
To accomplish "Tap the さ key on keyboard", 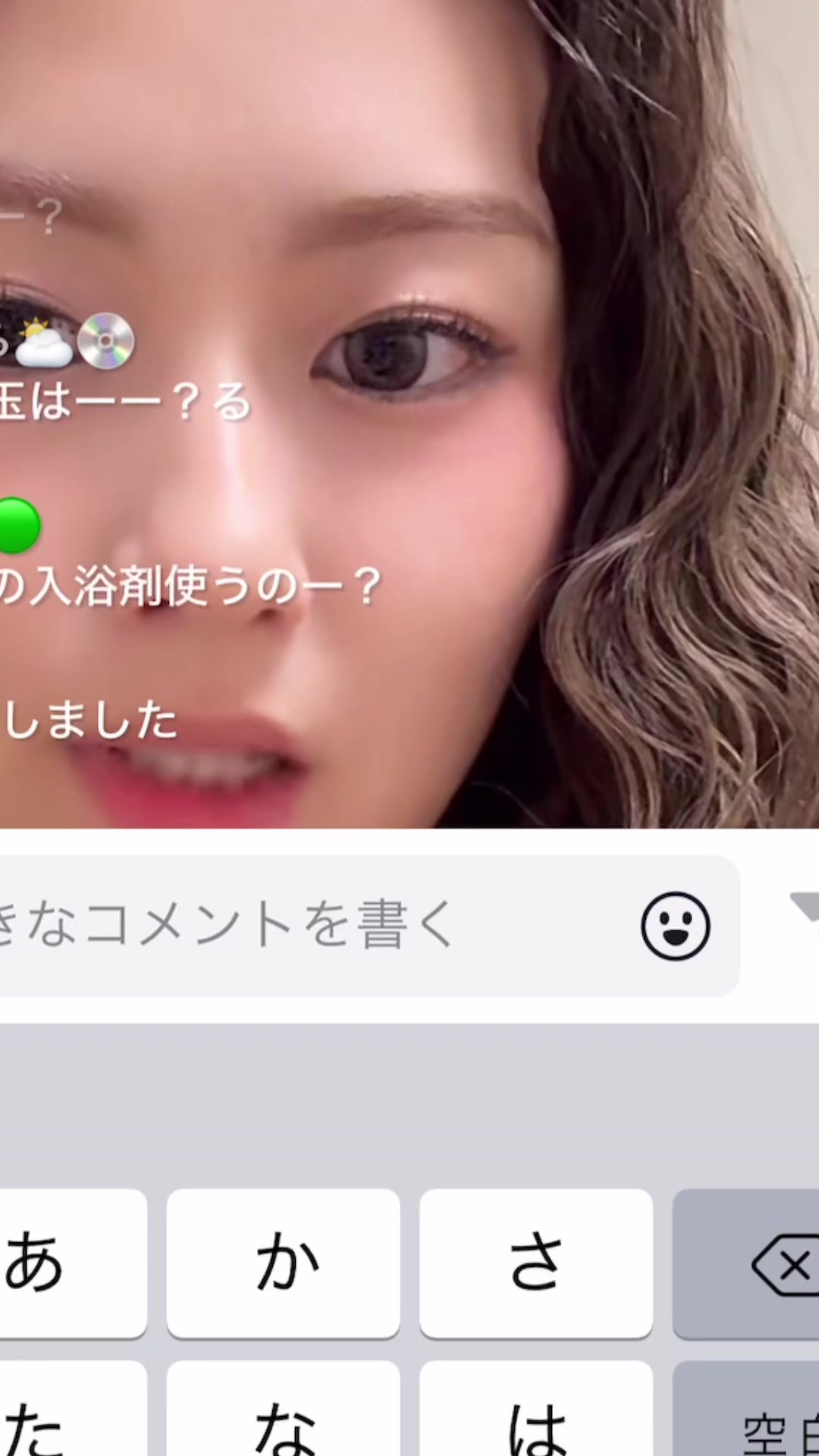I will pos(536,1263).
